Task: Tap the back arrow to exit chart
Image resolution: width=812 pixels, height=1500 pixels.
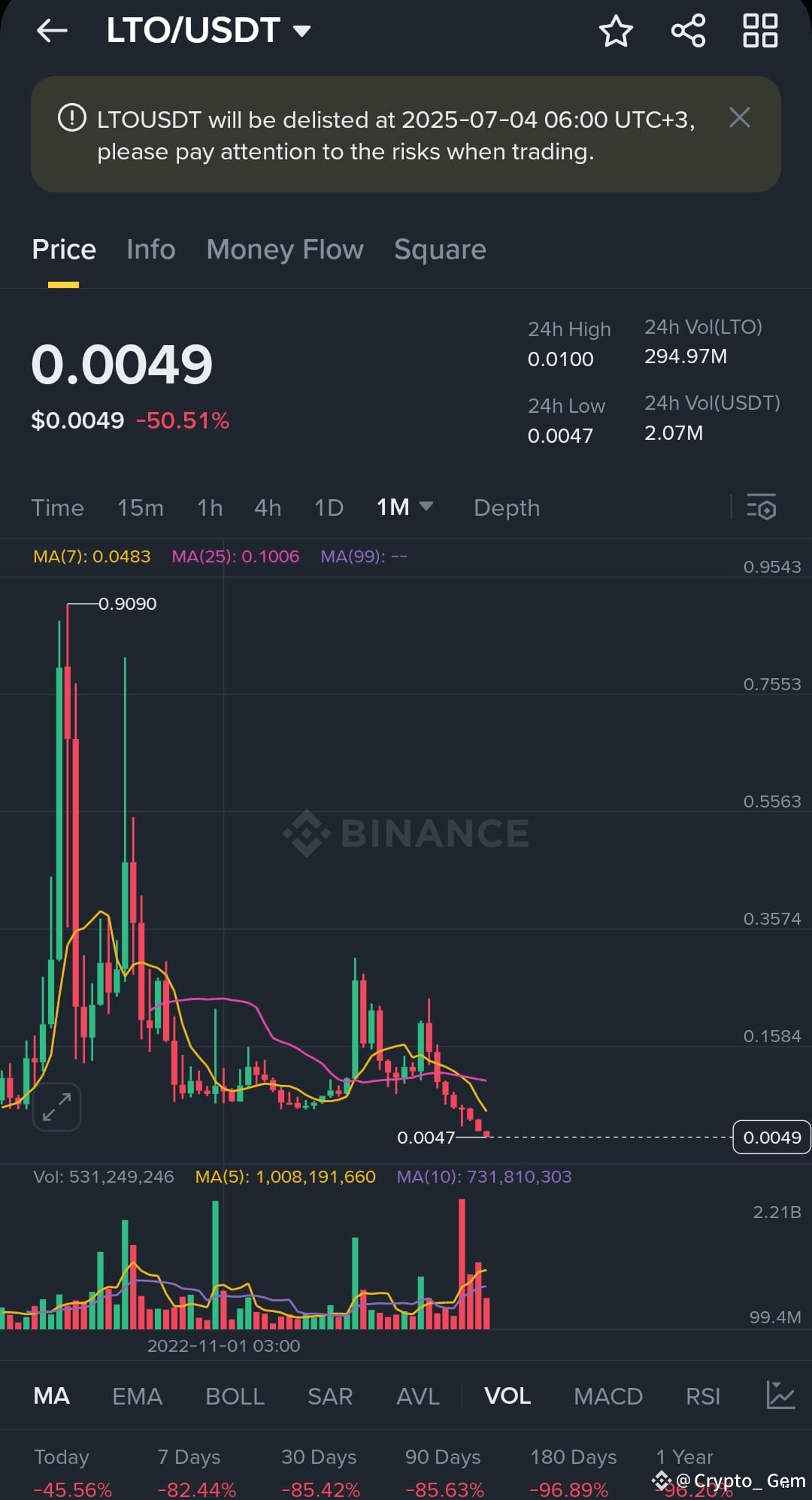Action: coord(51,31)
